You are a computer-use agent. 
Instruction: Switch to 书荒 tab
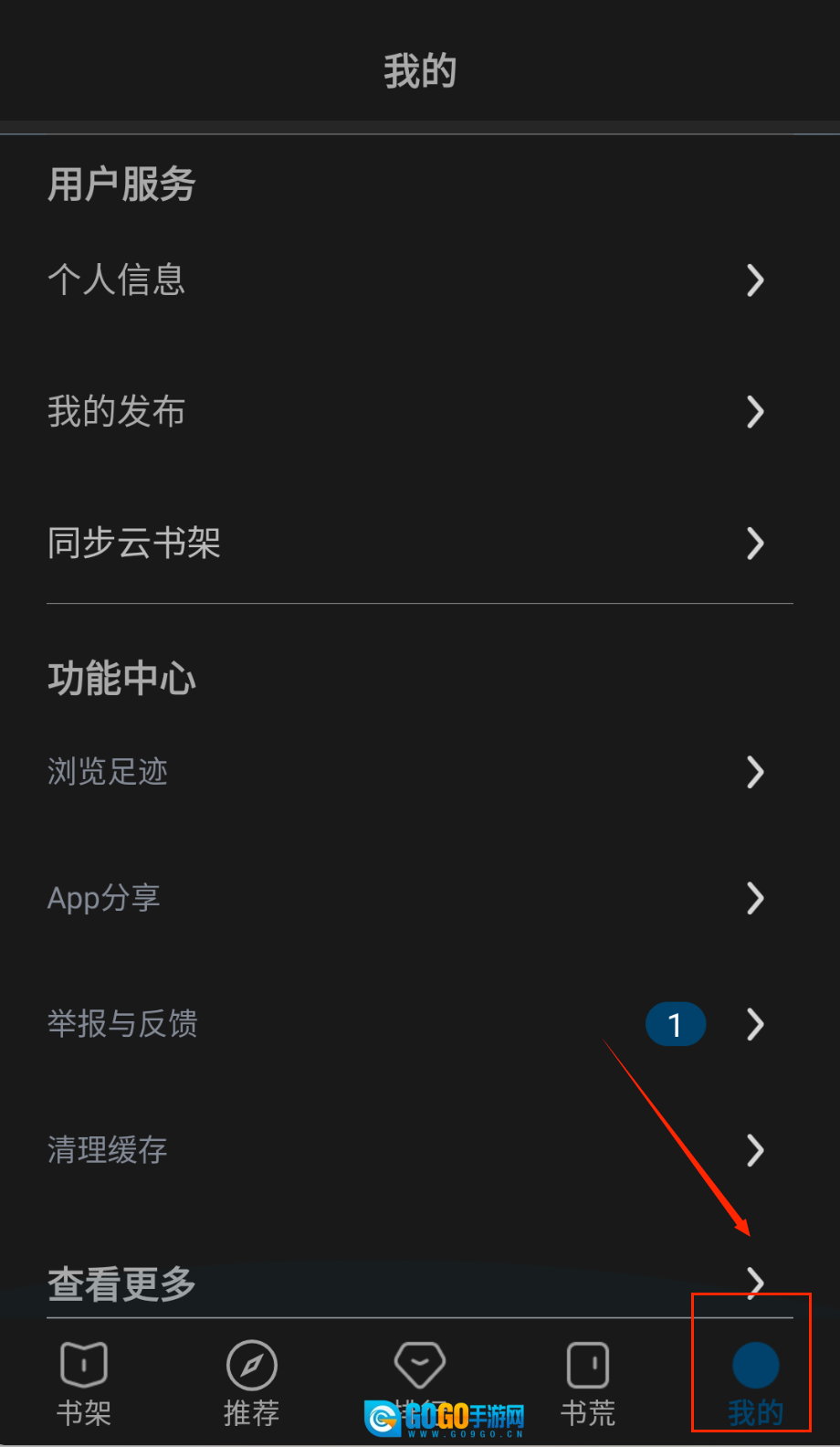click(x=588, y=1382)
